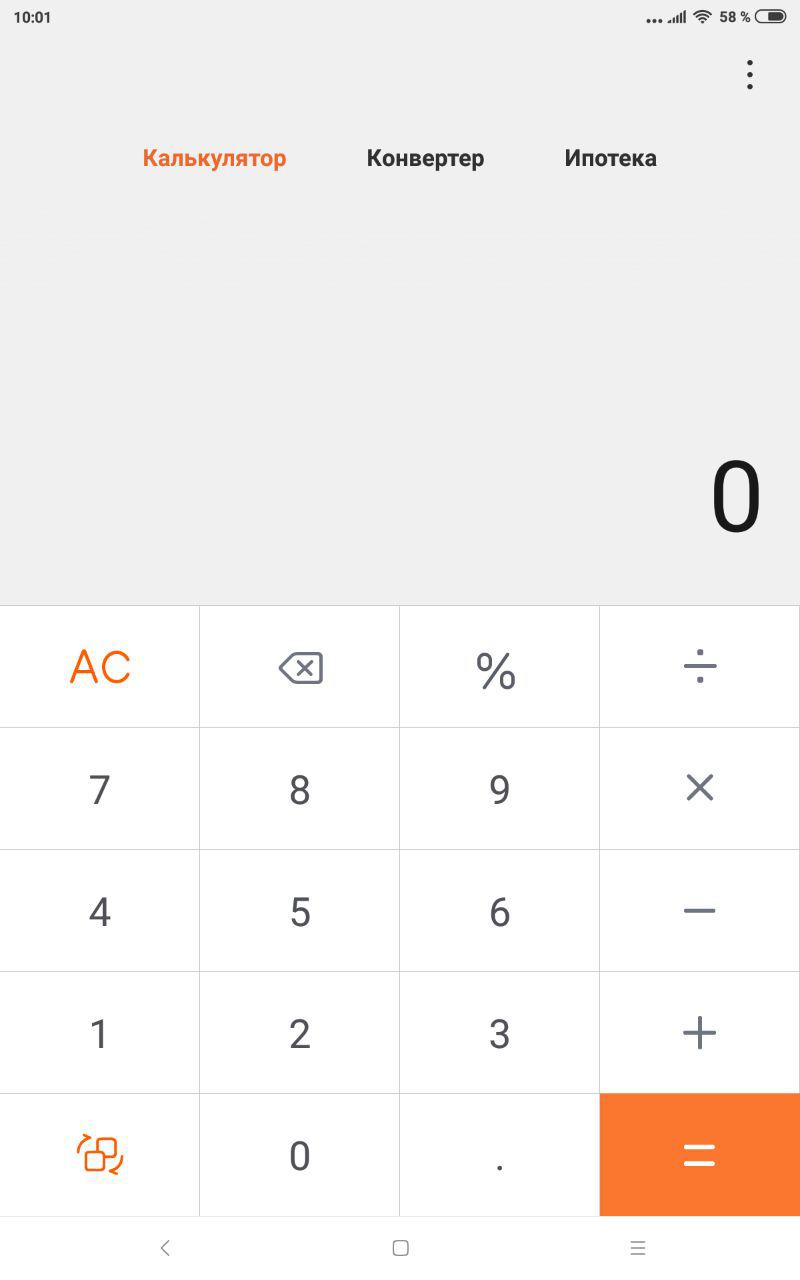Viewport: 800px width, 1280px height.
Task: Switch to the Ипотека tab
Action: click(610, 158)
